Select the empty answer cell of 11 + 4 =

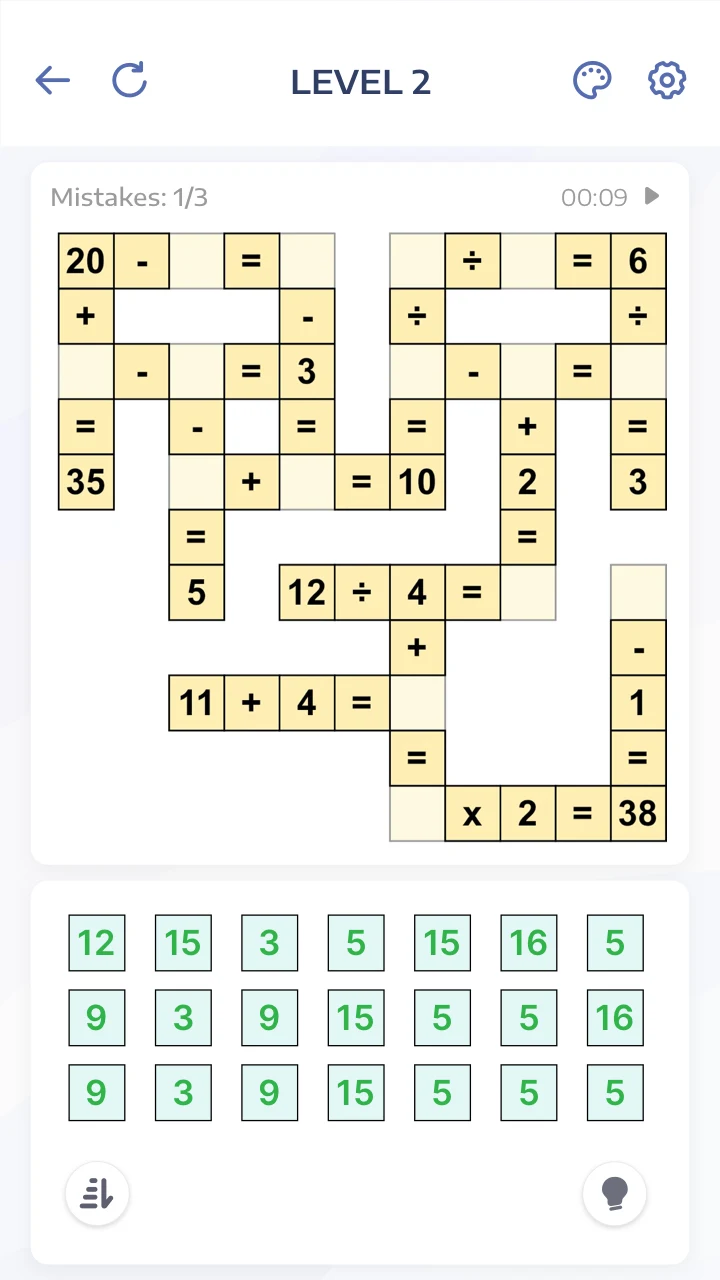tap(417, 703)
